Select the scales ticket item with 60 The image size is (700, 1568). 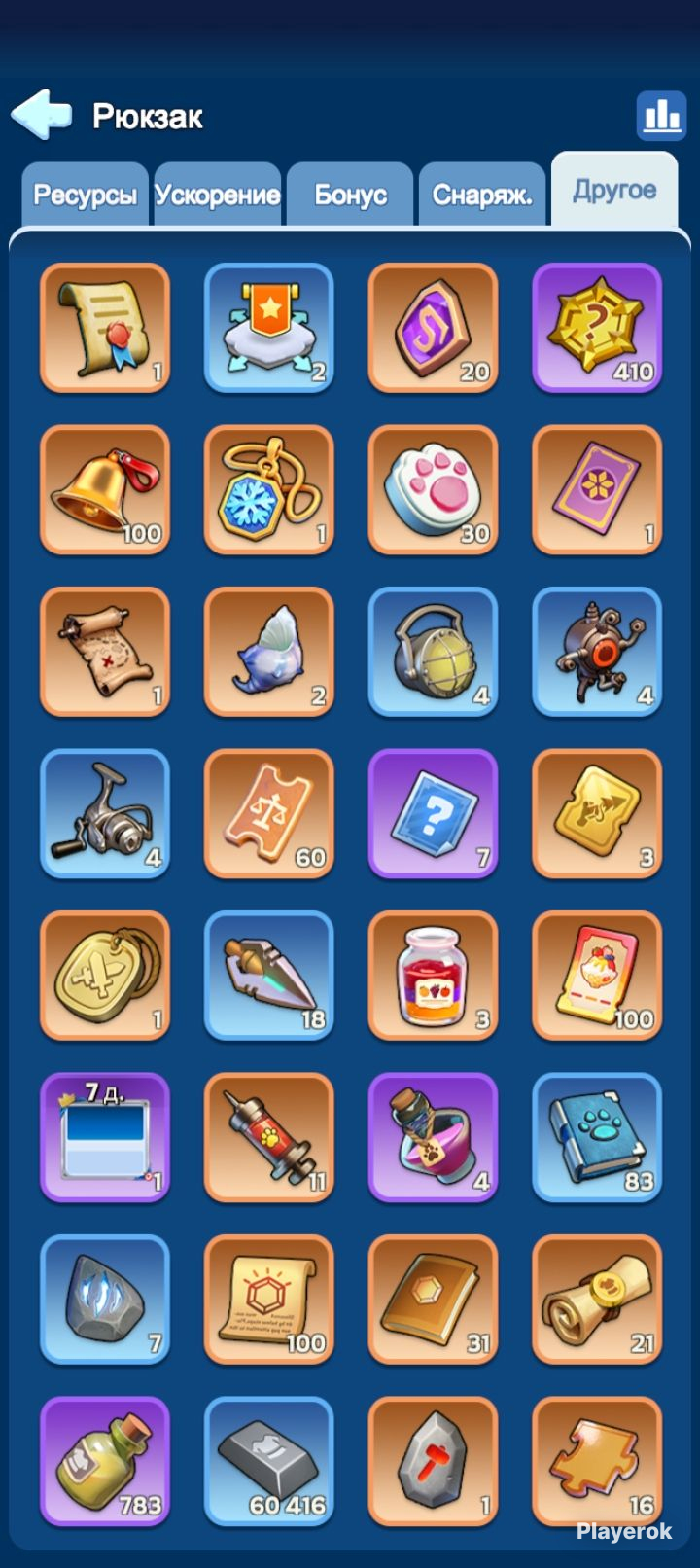pos(269,814)
